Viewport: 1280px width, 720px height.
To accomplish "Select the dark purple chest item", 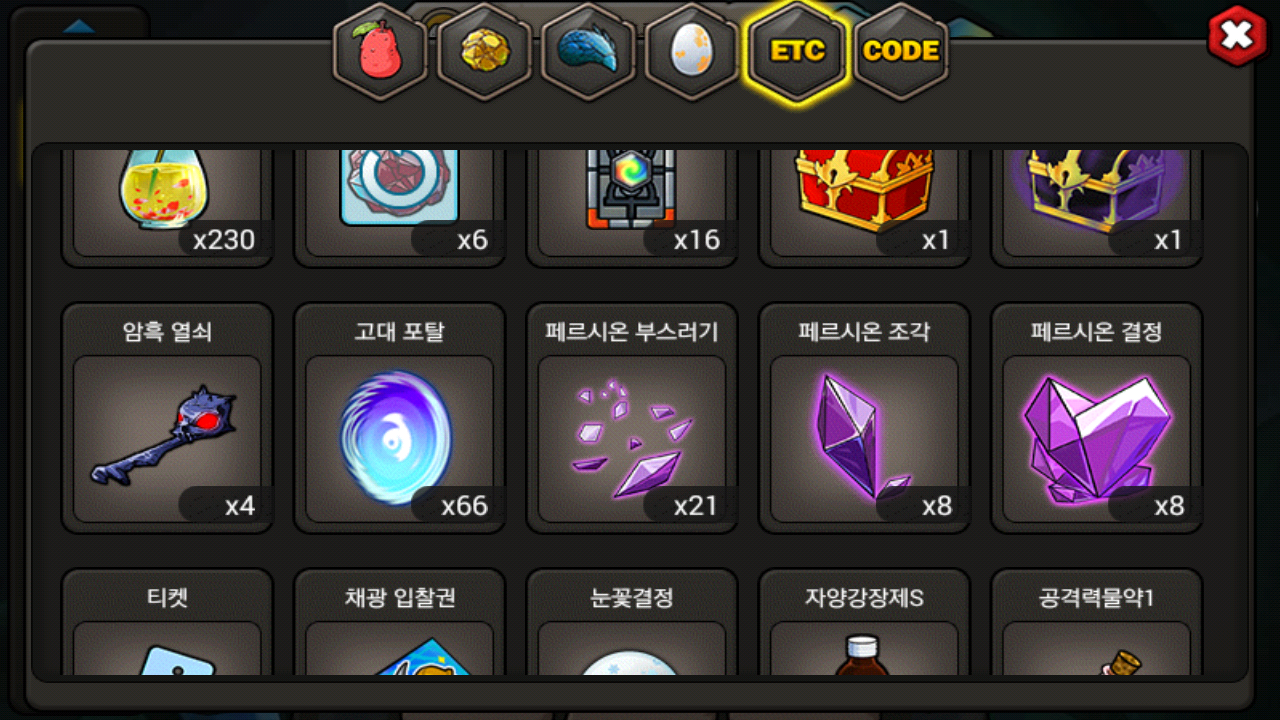I will [x=1096, y=208].
